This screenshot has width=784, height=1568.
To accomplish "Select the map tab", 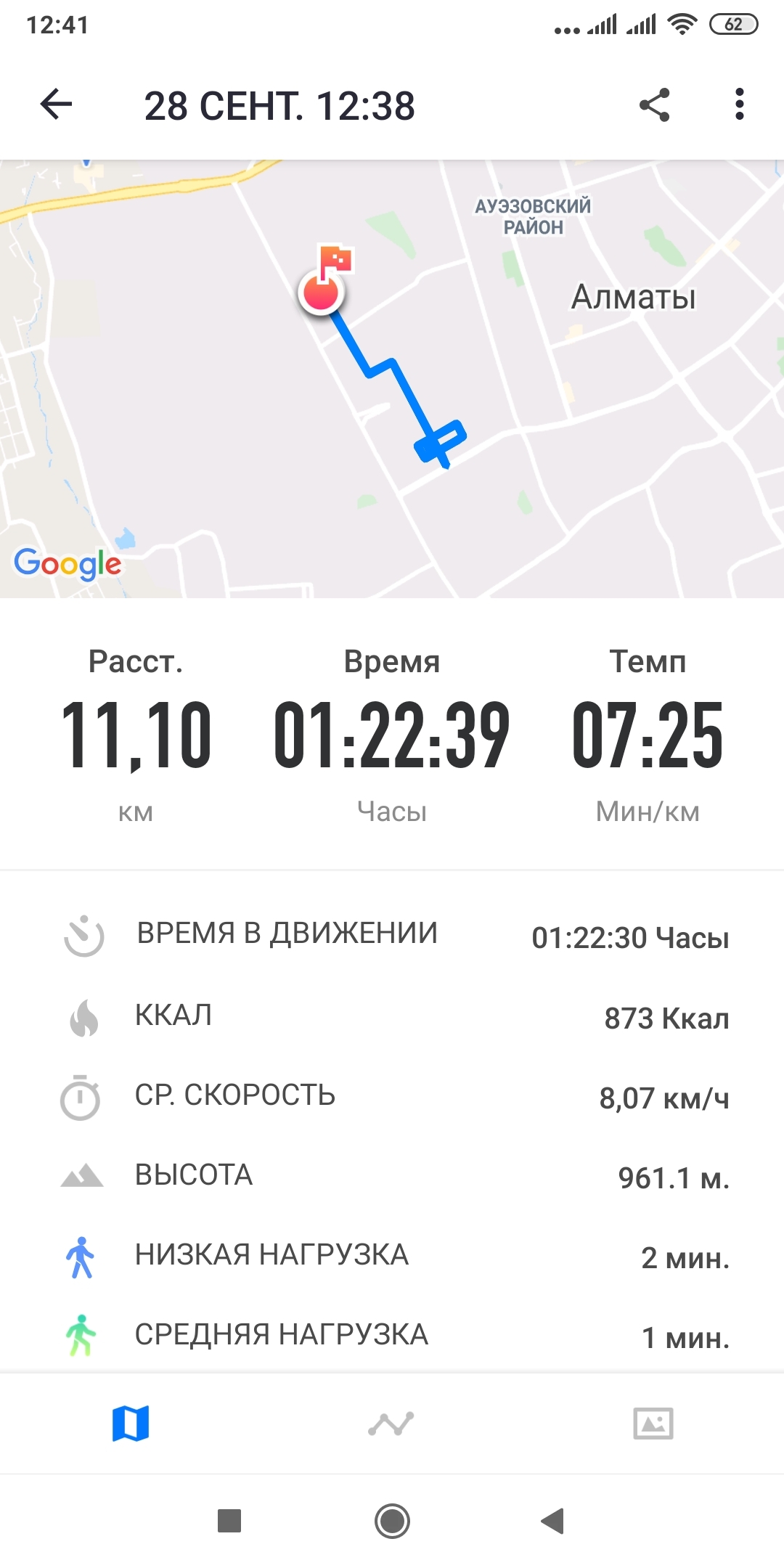I will coord(131,1424).
